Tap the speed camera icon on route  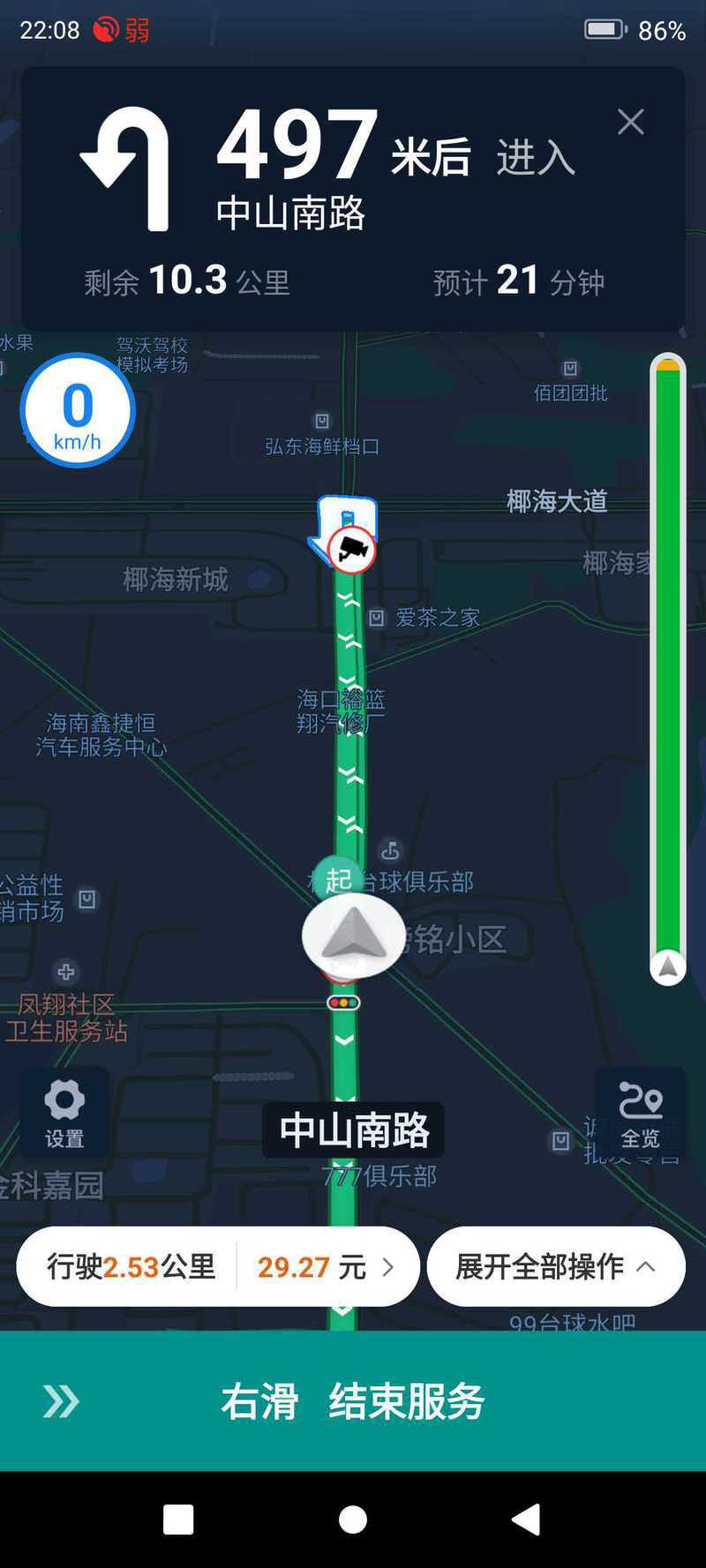(x=352, y=550)
